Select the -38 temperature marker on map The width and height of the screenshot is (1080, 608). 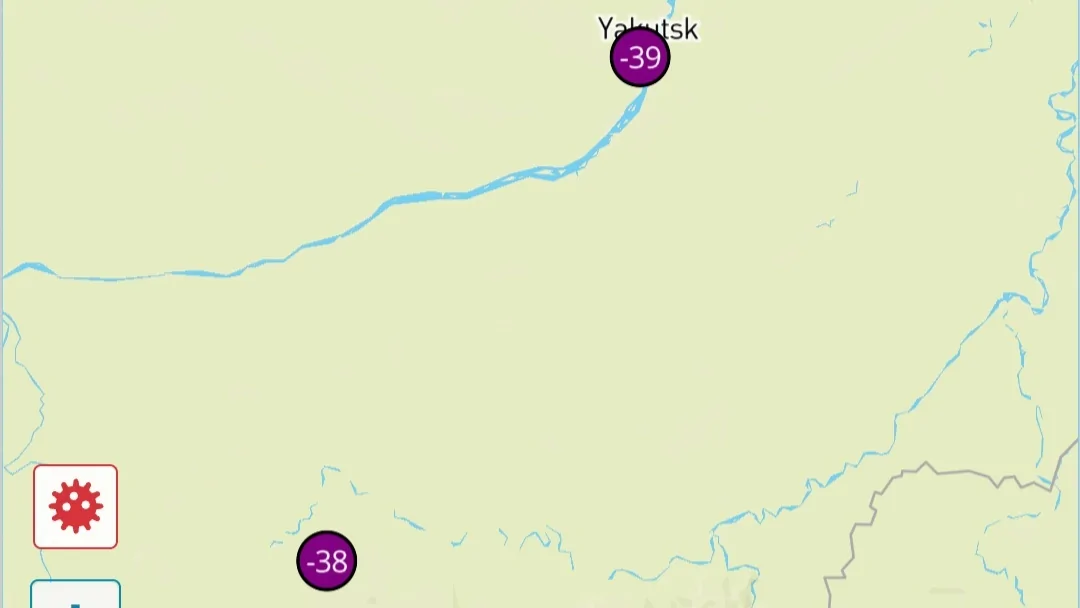327,561
